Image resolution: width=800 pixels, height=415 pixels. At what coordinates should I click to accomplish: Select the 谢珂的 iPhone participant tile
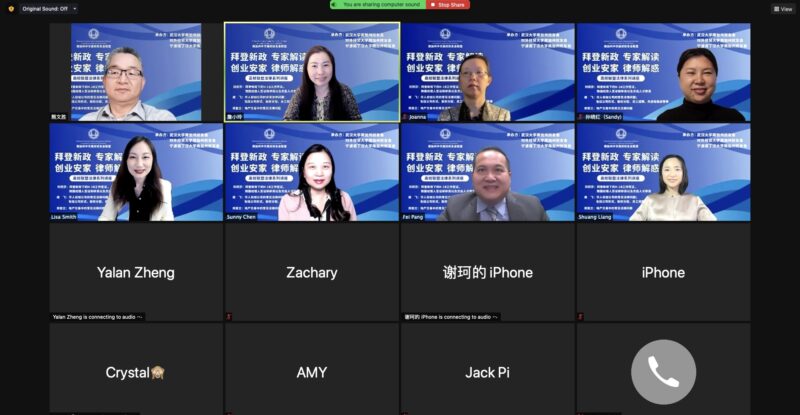click(x=488, y=272)
